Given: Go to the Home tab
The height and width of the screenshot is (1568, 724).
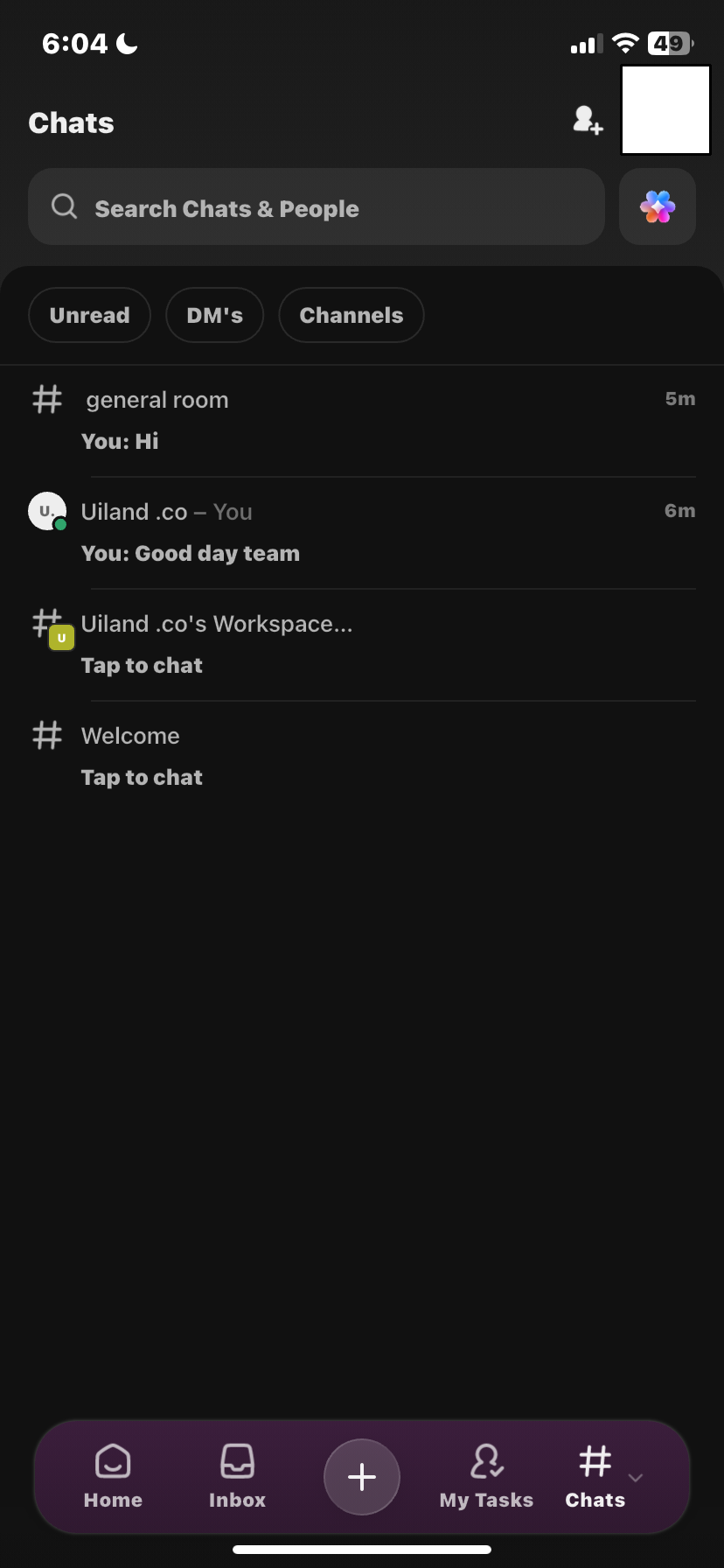Looking at the screenshot, I should (113, 1477).
